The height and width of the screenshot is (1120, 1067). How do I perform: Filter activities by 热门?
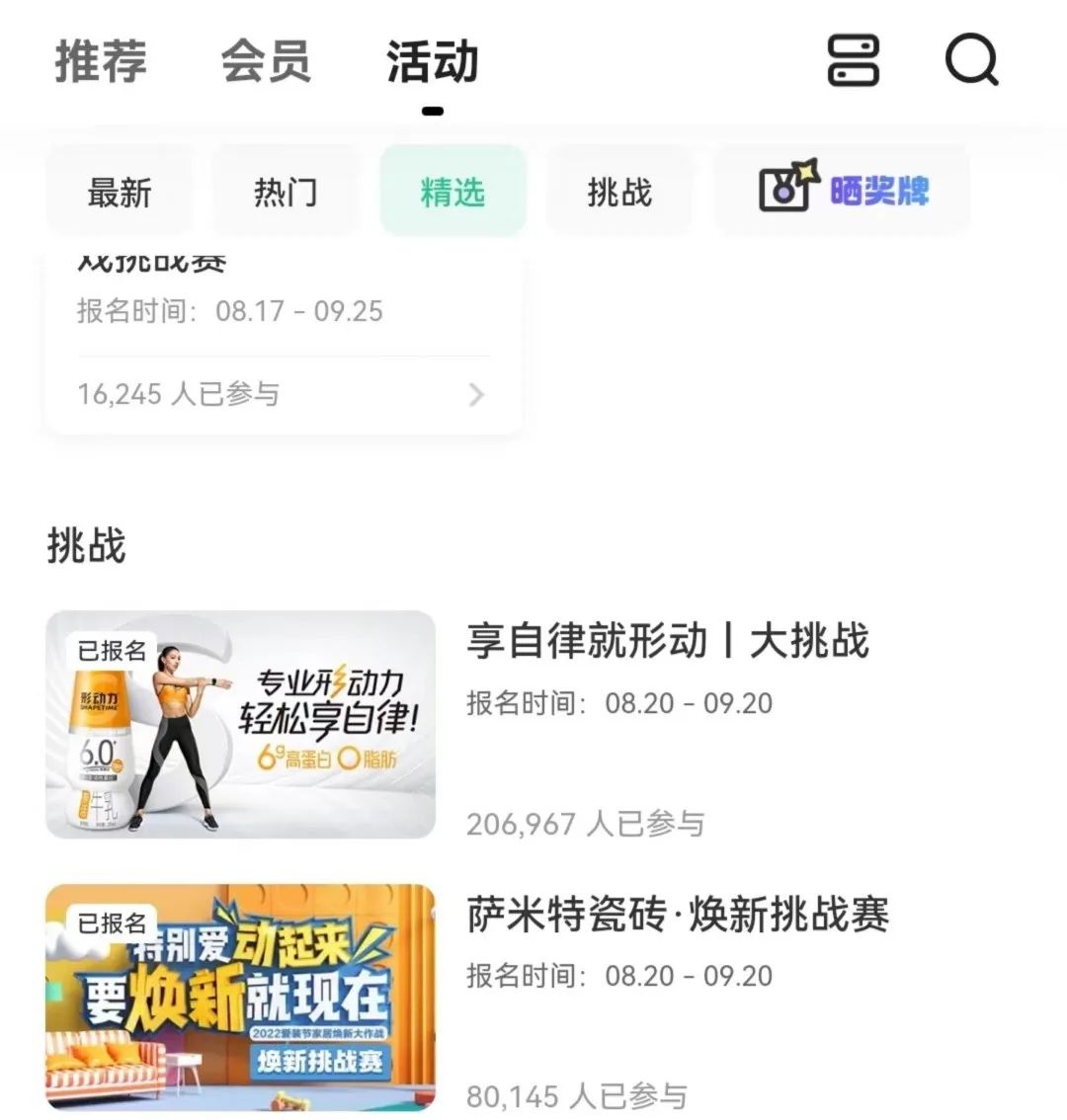(286, 192)
